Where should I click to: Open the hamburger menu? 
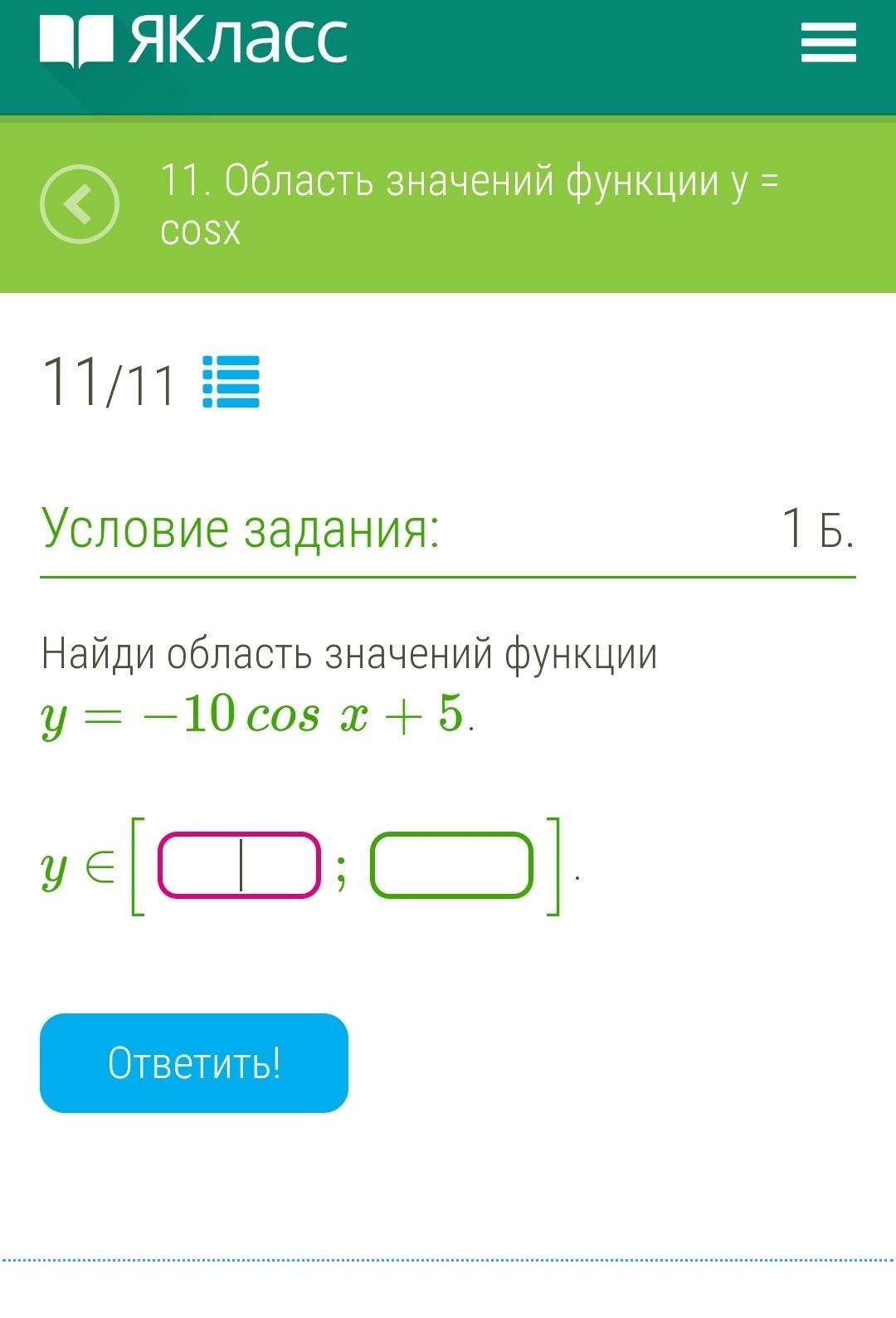(x=828, y=41)
